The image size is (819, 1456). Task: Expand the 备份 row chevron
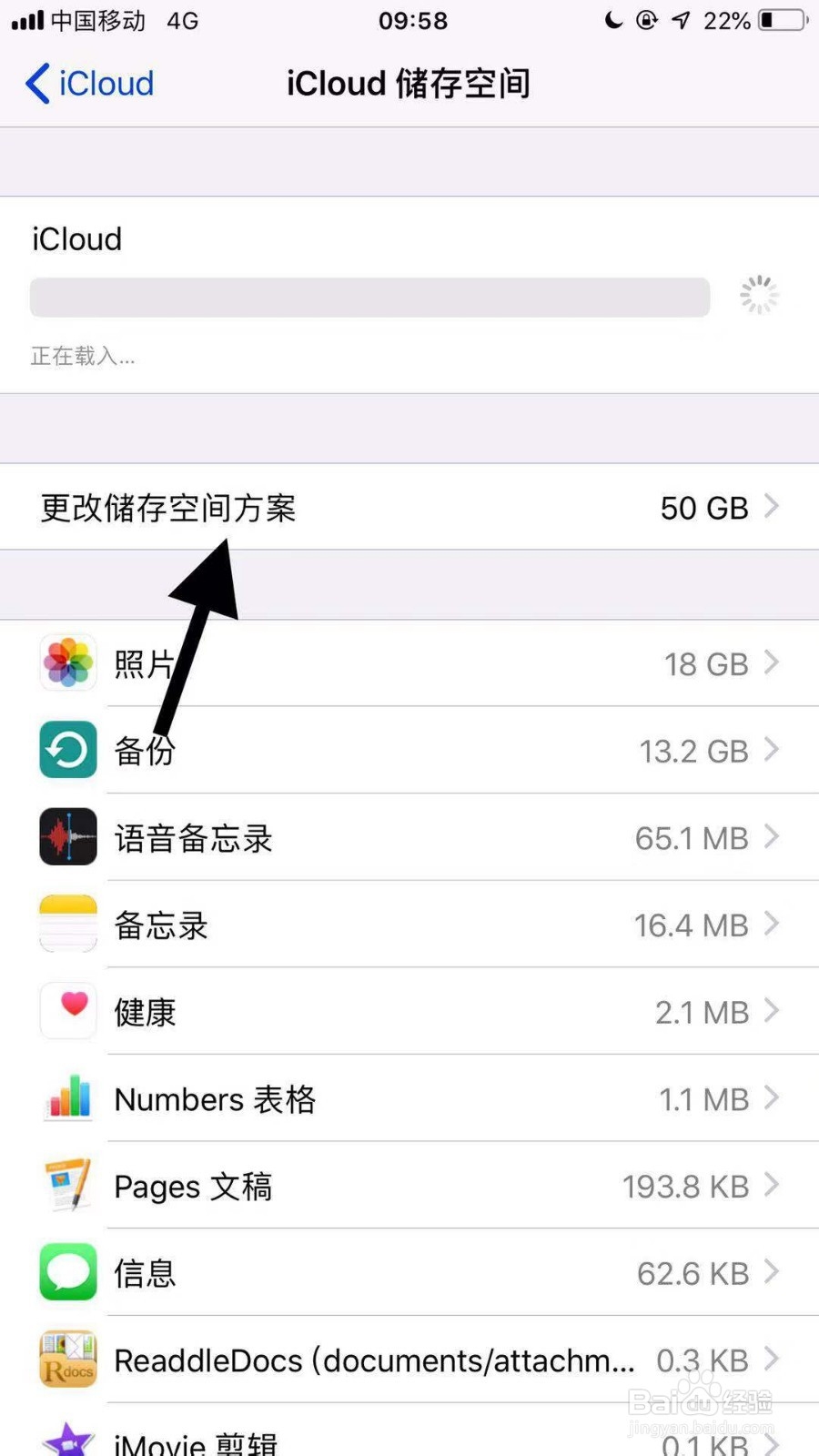click(x=773, y=750)
